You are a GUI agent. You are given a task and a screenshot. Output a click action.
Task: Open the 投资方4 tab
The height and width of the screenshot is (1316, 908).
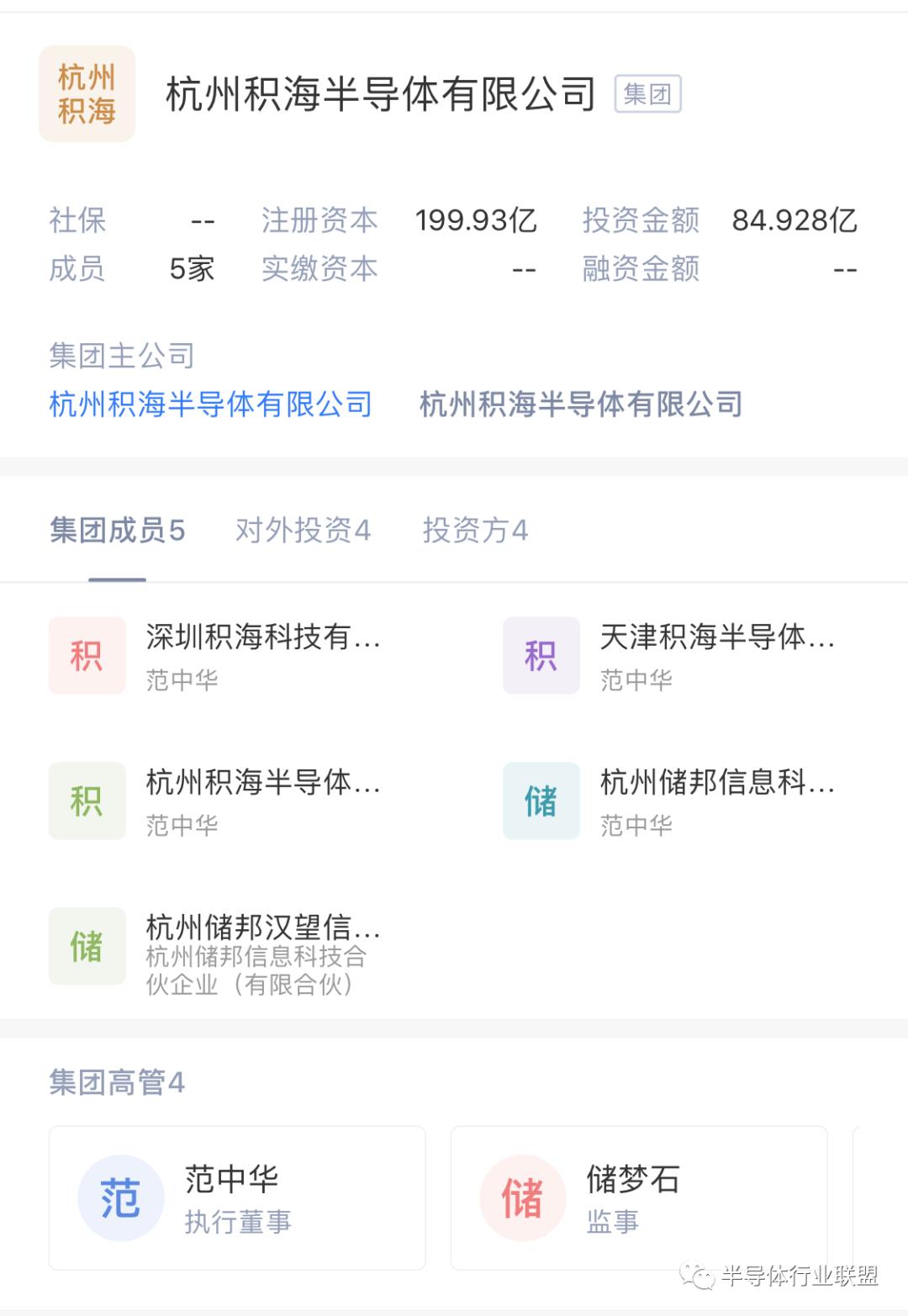pos(477,531)
